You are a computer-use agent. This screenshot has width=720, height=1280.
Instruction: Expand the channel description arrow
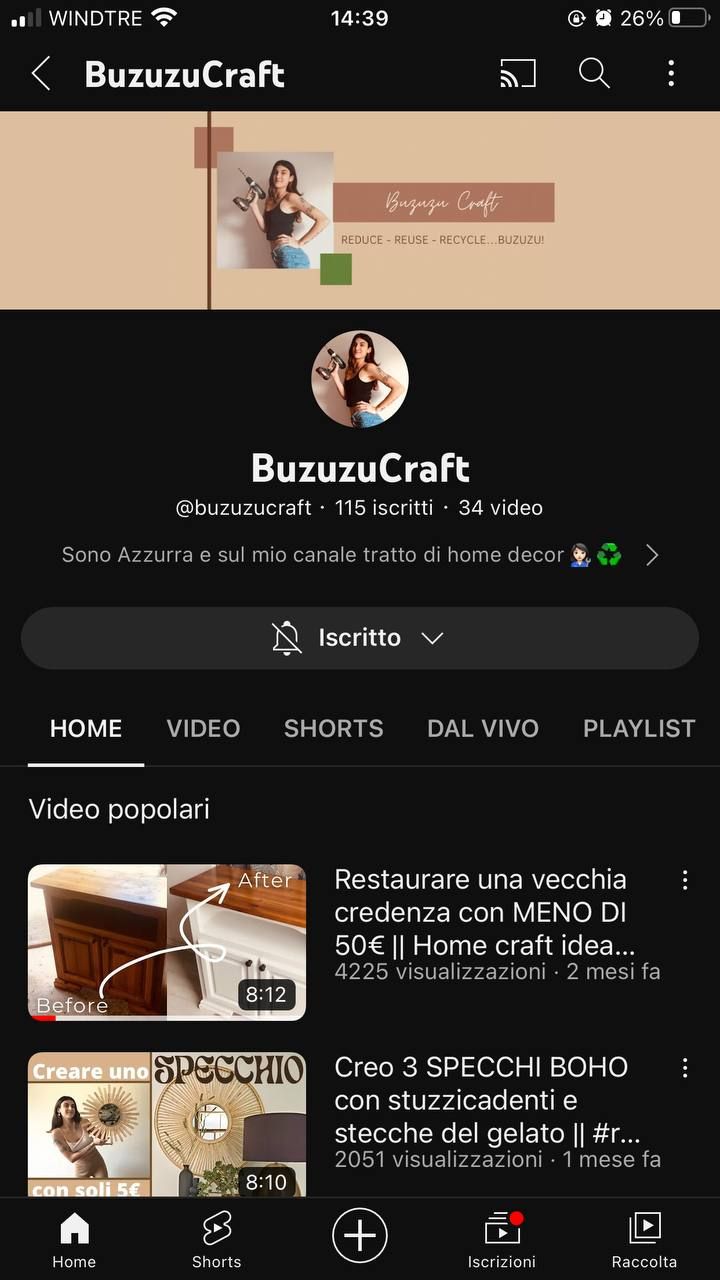(651, 555)
